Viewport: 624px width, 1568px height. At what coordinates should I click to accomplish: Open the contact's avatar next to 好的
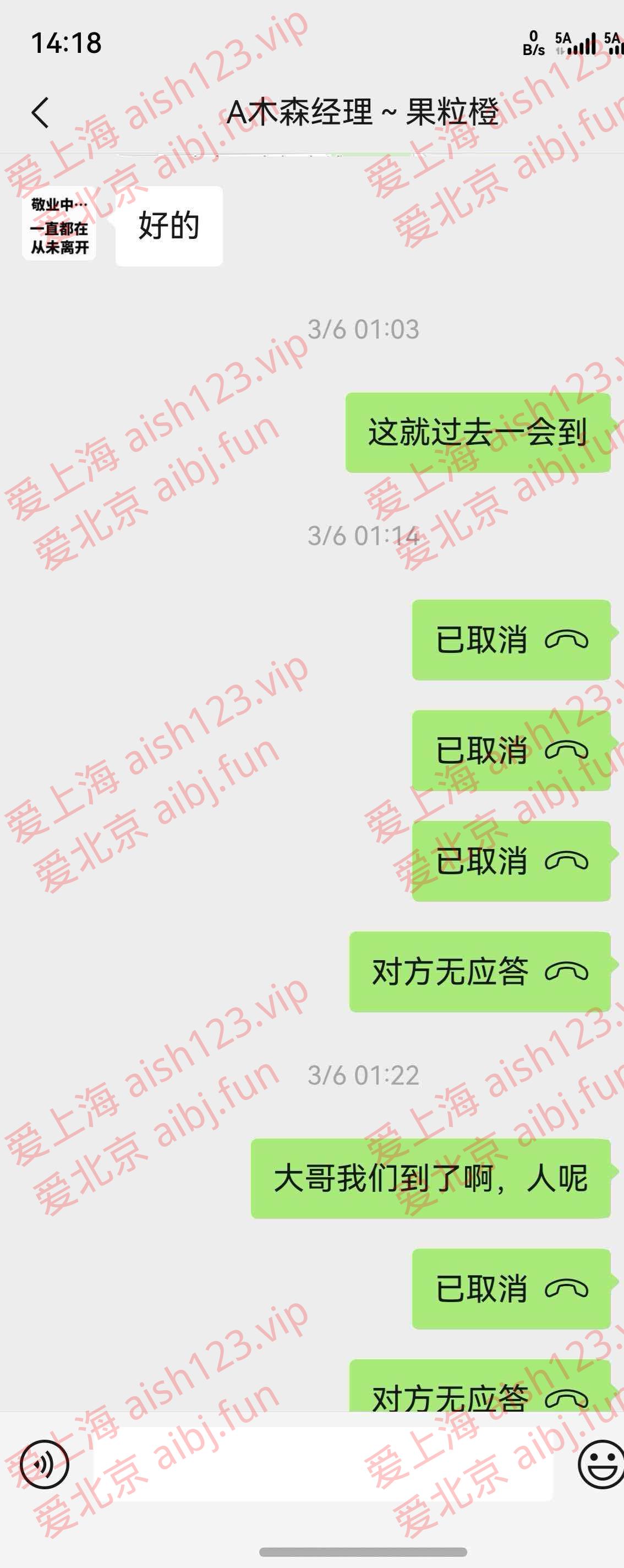point(59,224)
